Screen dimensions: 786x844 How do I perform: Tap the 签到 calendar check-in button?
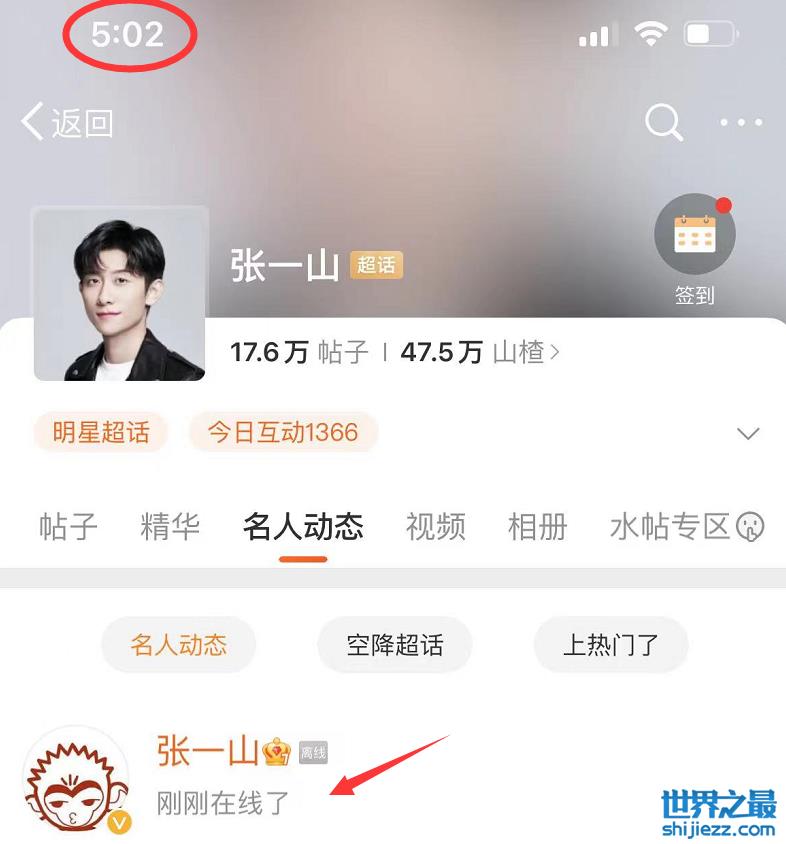[694, 236]
